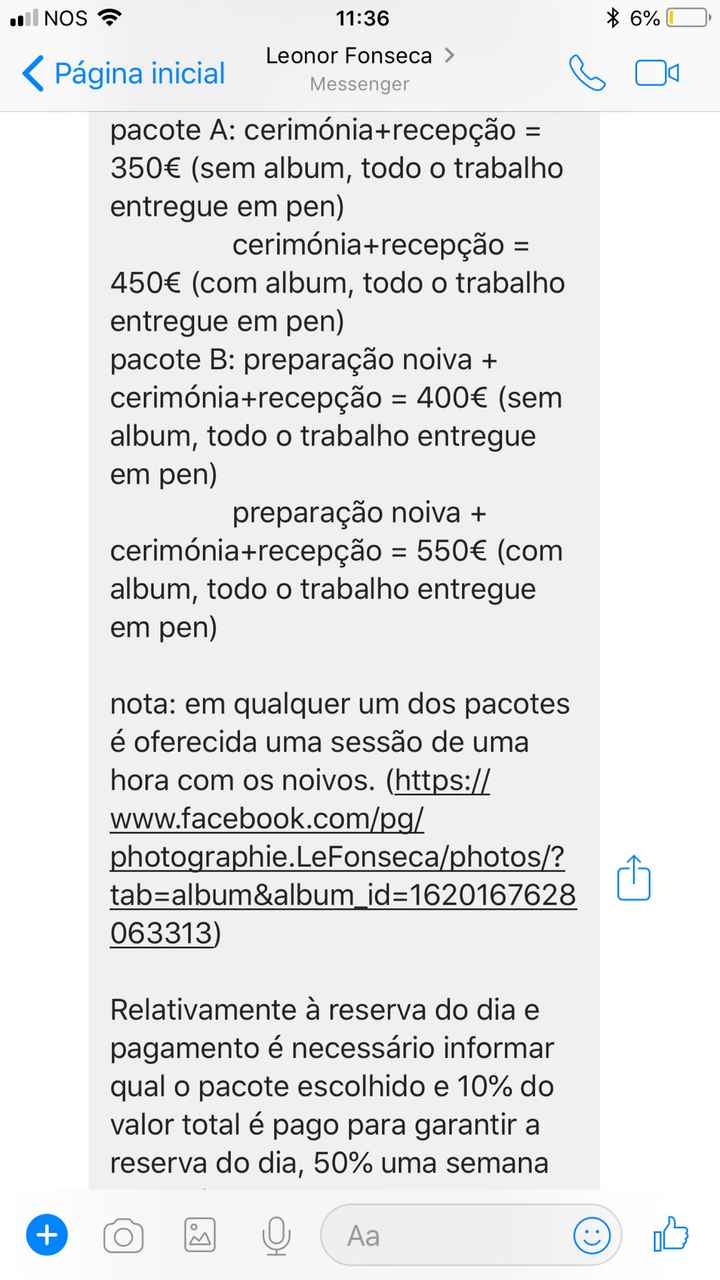Open the emoji picker in the message field
Image resolution: width=720 pixels, height=1280 pixels.
(592, 1235)
